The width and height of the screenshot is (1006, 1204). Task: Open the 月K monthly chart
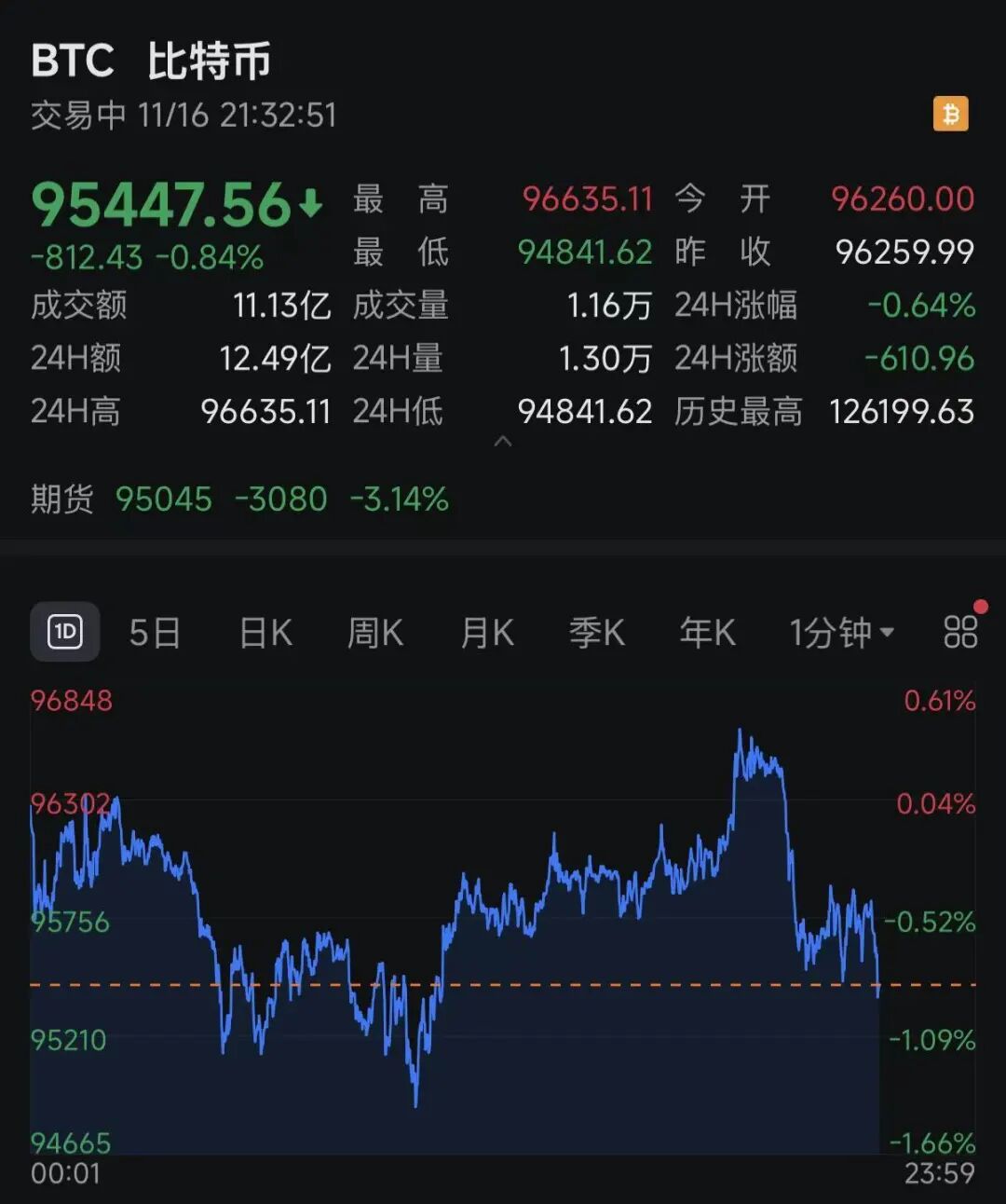point(487,634)
